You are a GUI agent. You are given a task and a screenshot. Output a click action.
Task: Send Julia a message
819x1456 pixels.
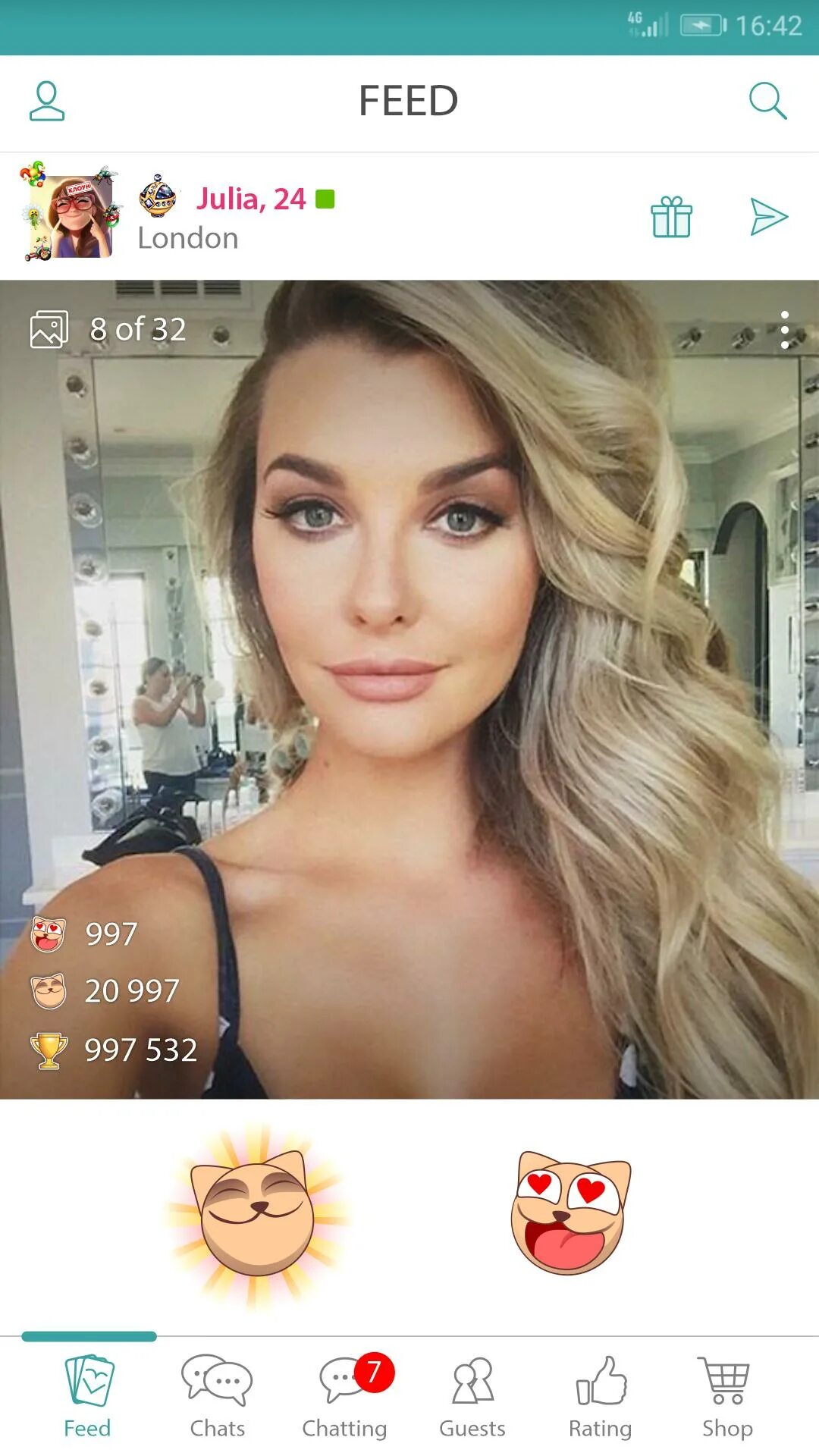(x=769, y=217)
